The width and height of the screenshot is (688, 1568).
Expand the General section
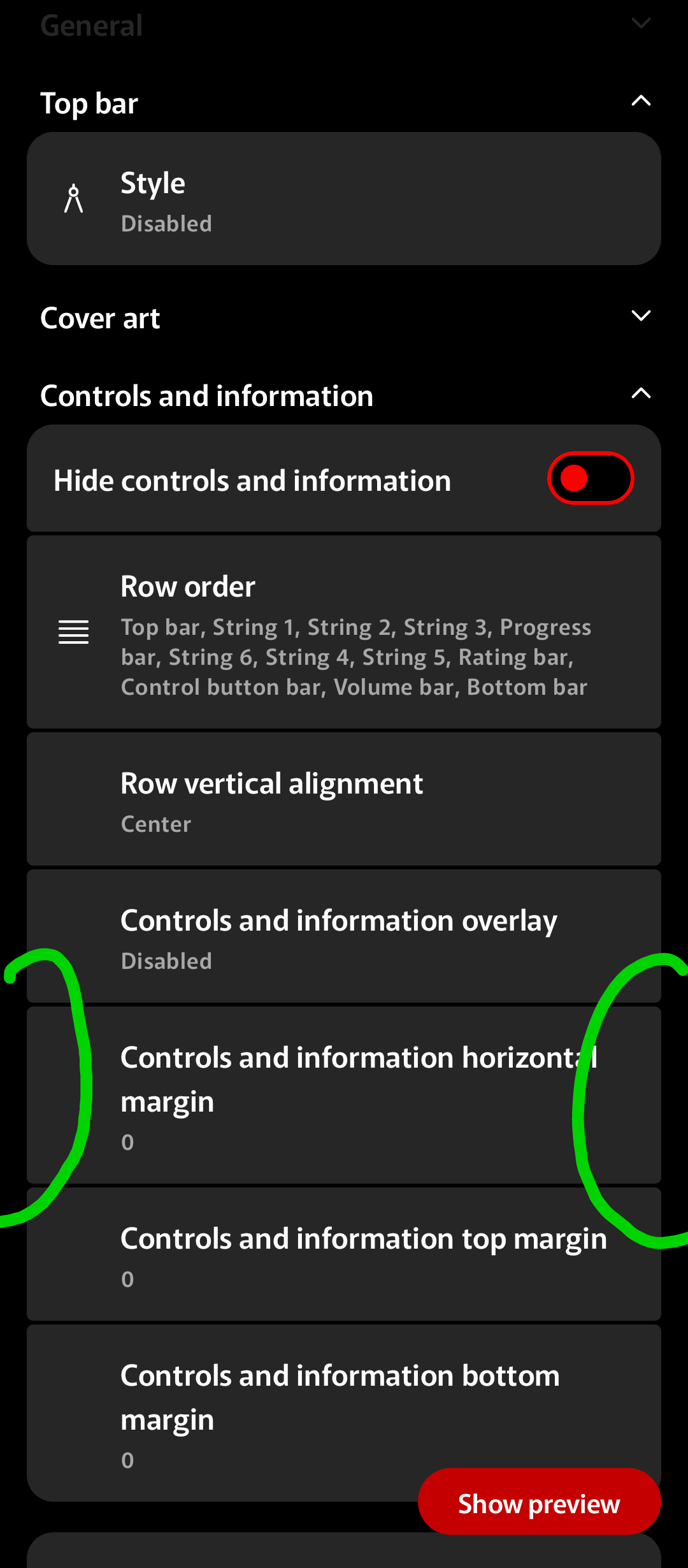640,24
